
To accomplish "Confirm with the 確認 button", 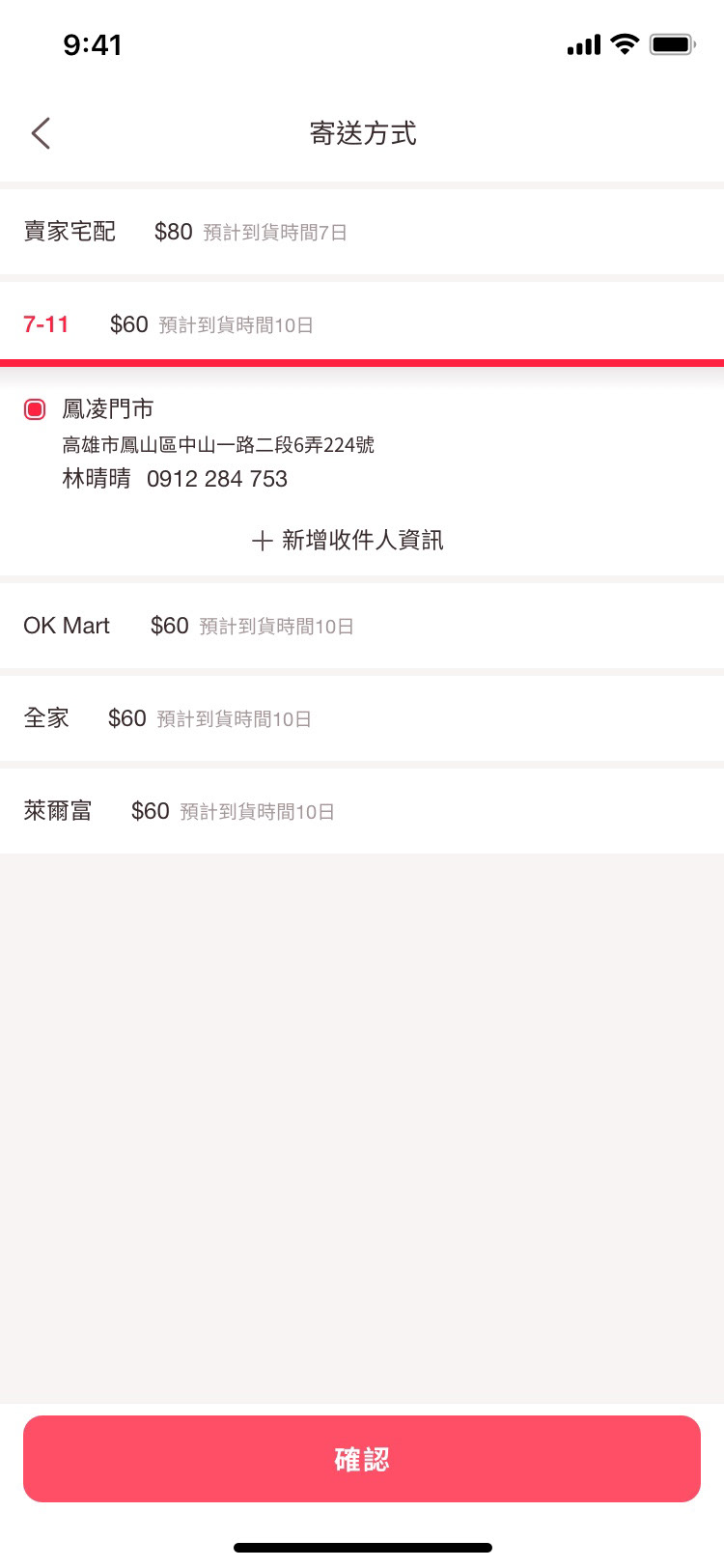I will [x=362, y=1459].
